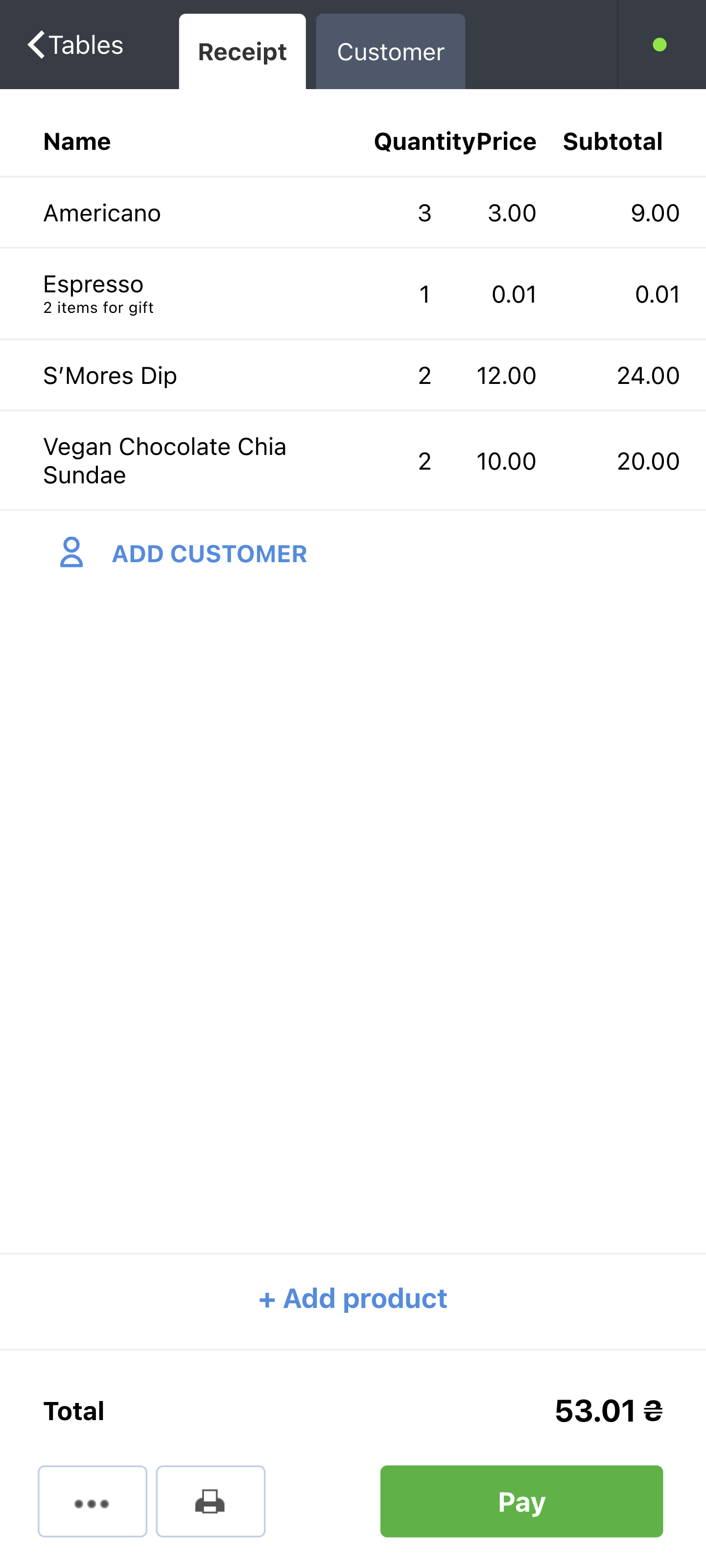The image size is (706, 1568).
Task: Select the S'Mores Dip item
Action: coord(353,376)
